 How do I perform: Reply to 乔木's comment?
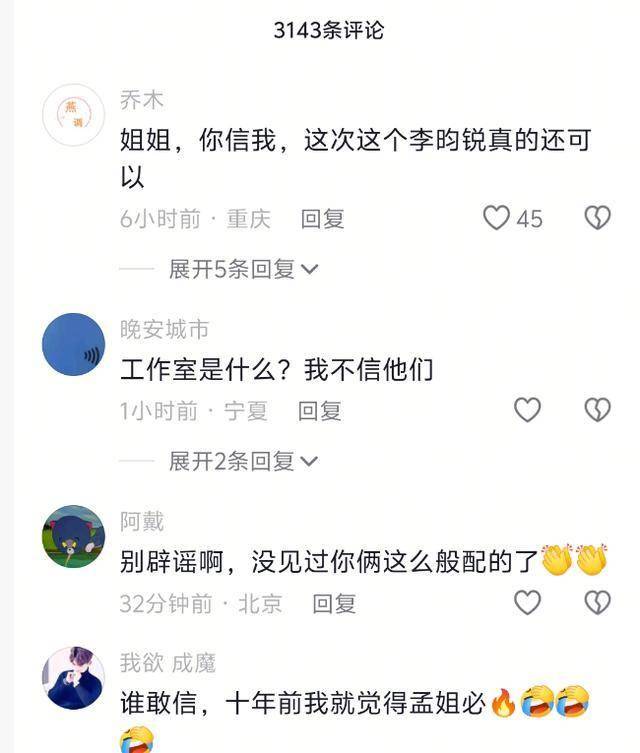click(322, 219)
